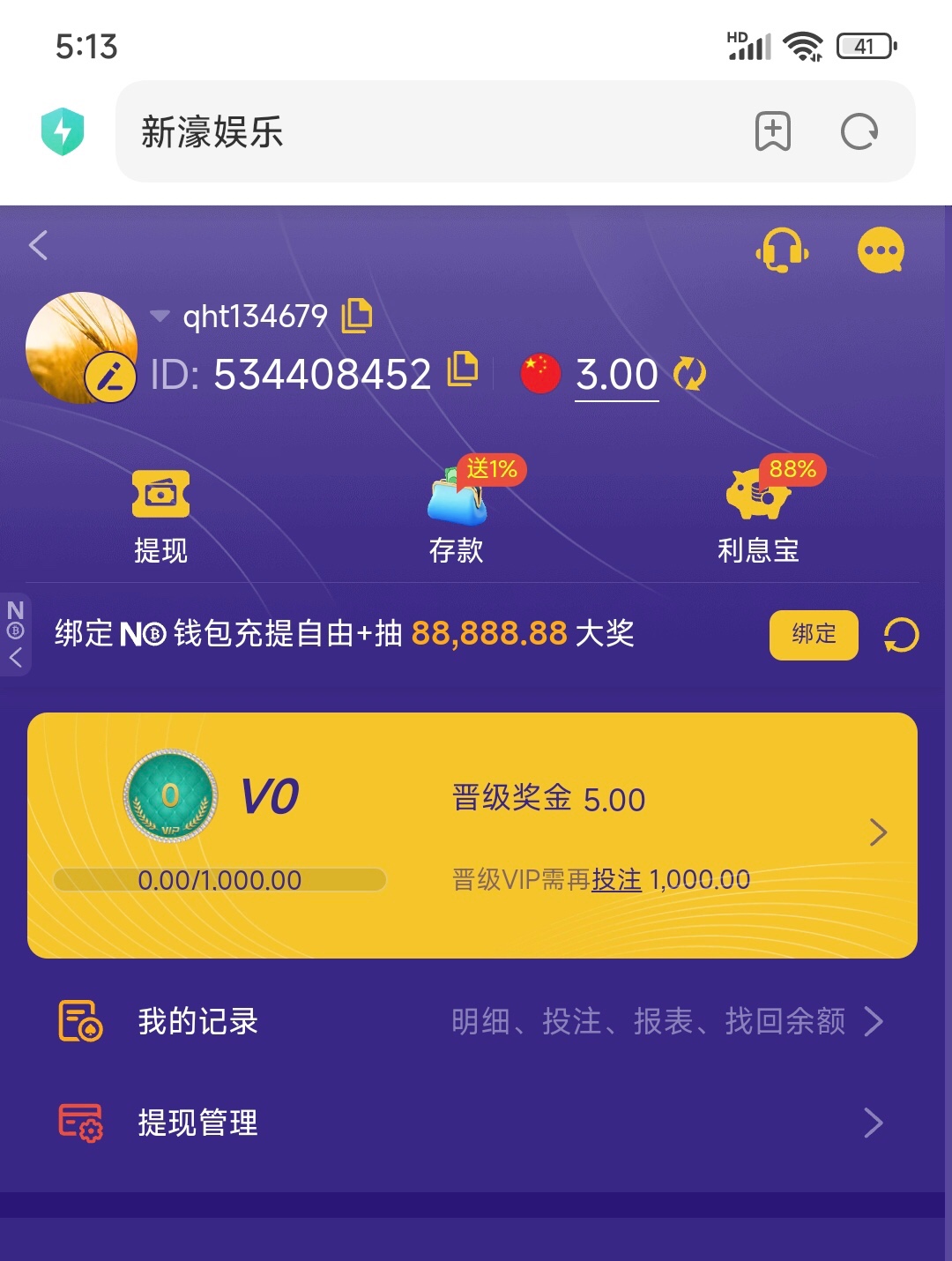Refresh the 3.00 balance
This screenshot has width=952, height=1261.
click(x=689, y=374)
